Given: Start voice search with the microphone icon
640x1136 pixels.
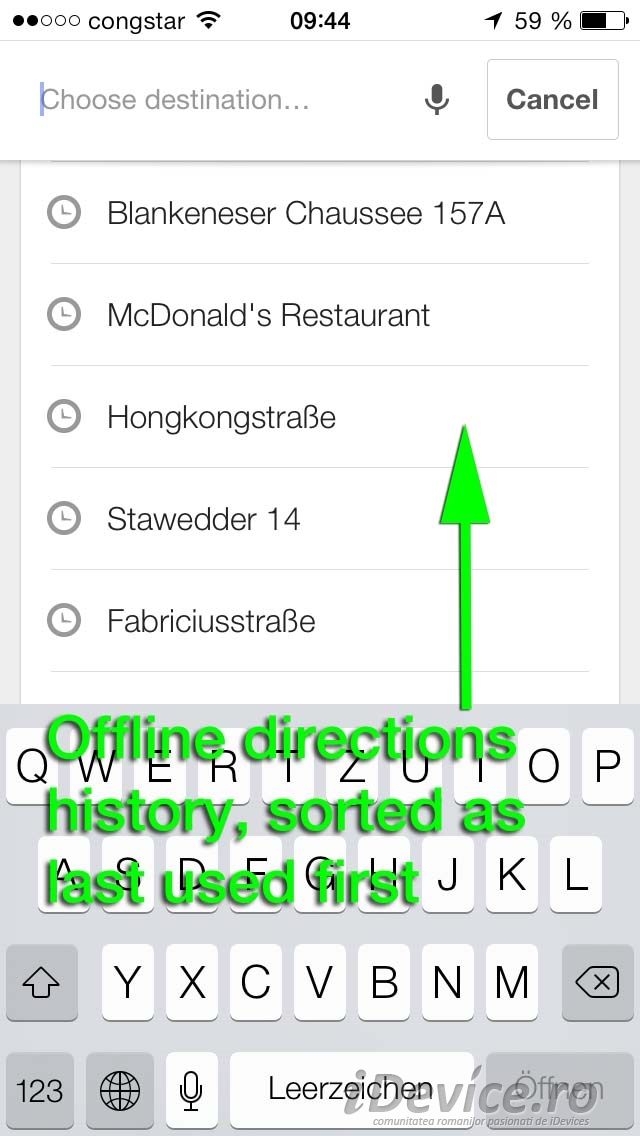Looking at the screenshot, I should 436,99.
